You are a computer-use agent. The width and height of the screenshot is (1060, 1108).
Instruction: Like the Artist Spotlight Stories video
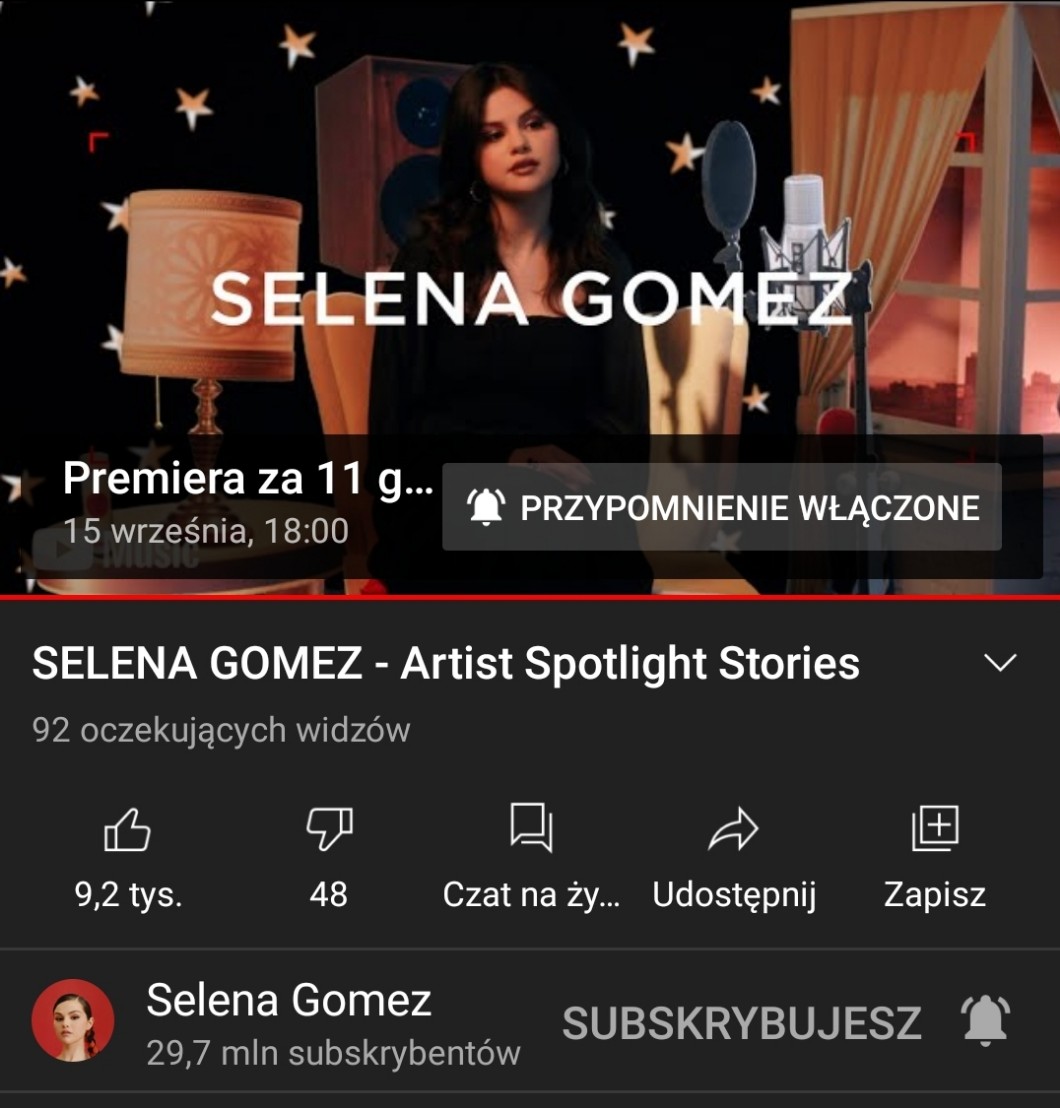[128, 857]
